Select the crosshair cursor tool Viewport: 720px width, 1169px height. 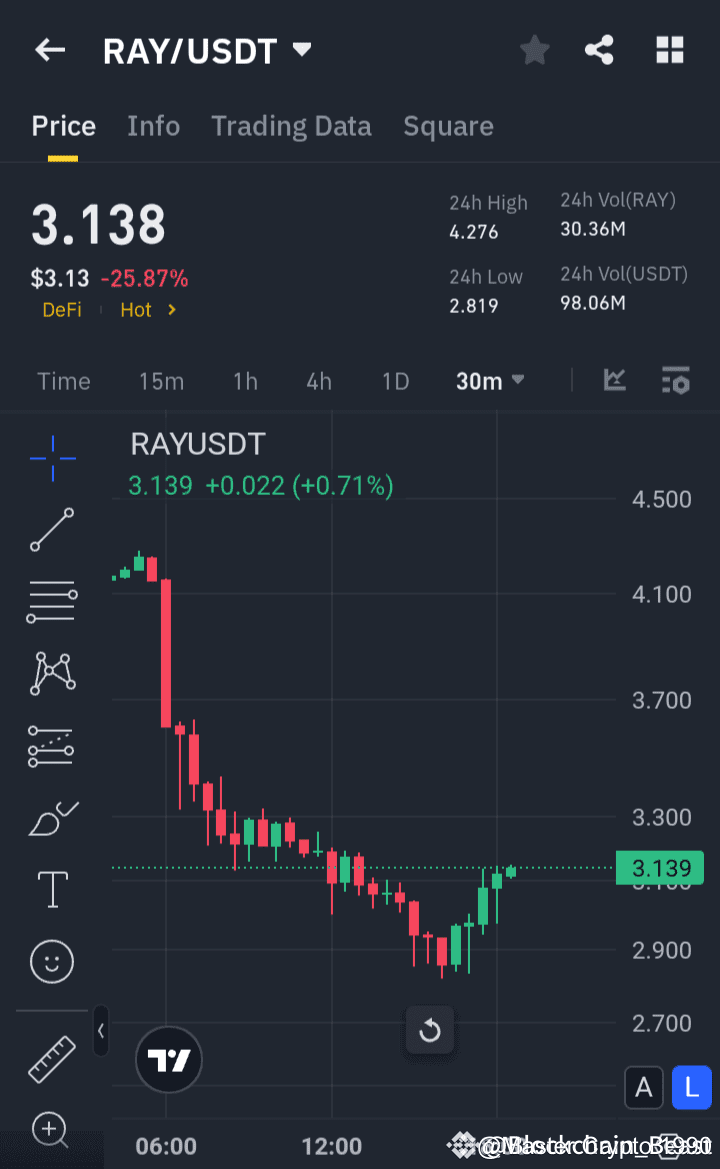[51, 458]
